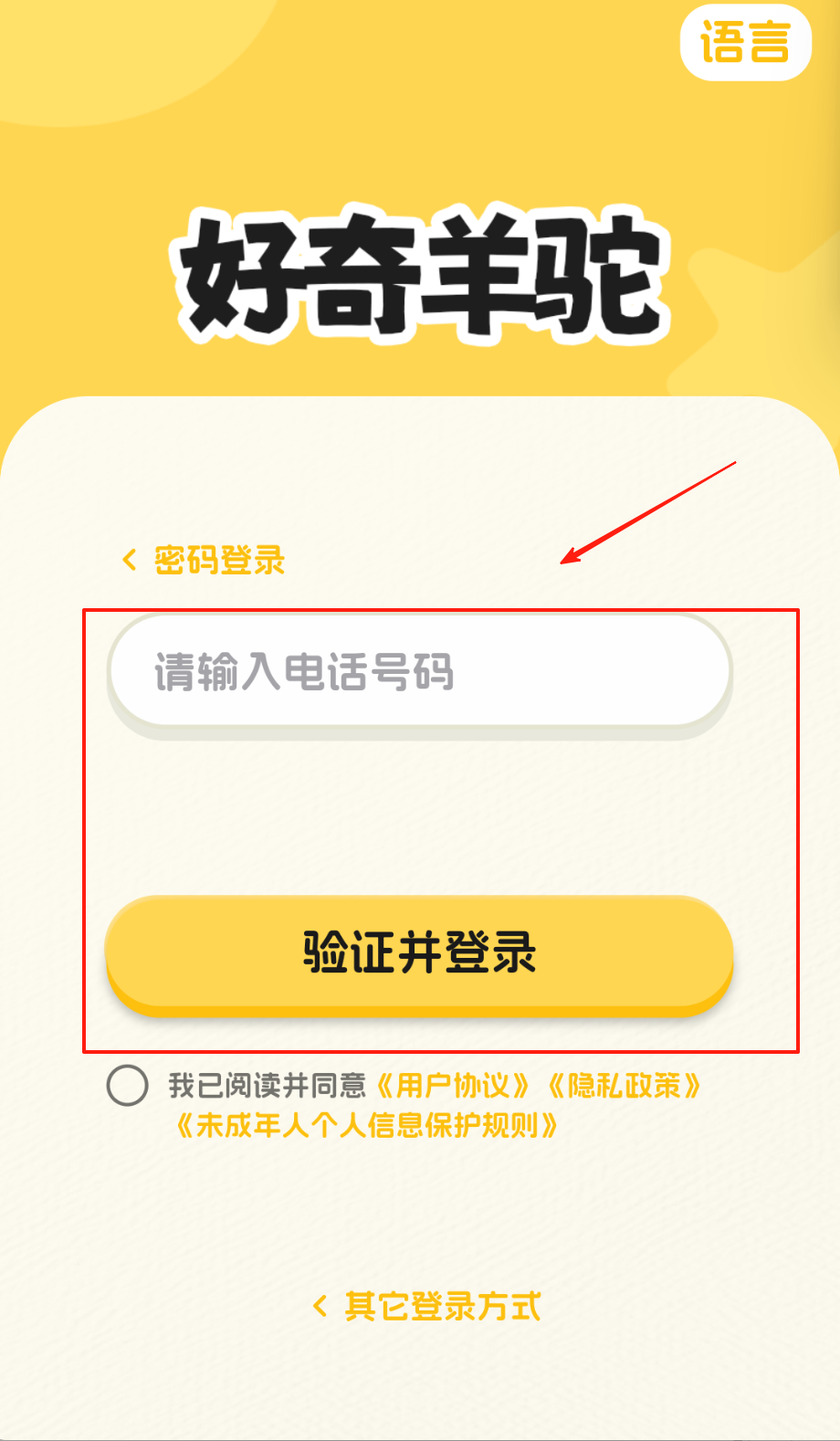The height and width of the screenshot is (1441, 840).
Task: Show 其它登录方式 other login methods
Action: [x=427, y=1307]
